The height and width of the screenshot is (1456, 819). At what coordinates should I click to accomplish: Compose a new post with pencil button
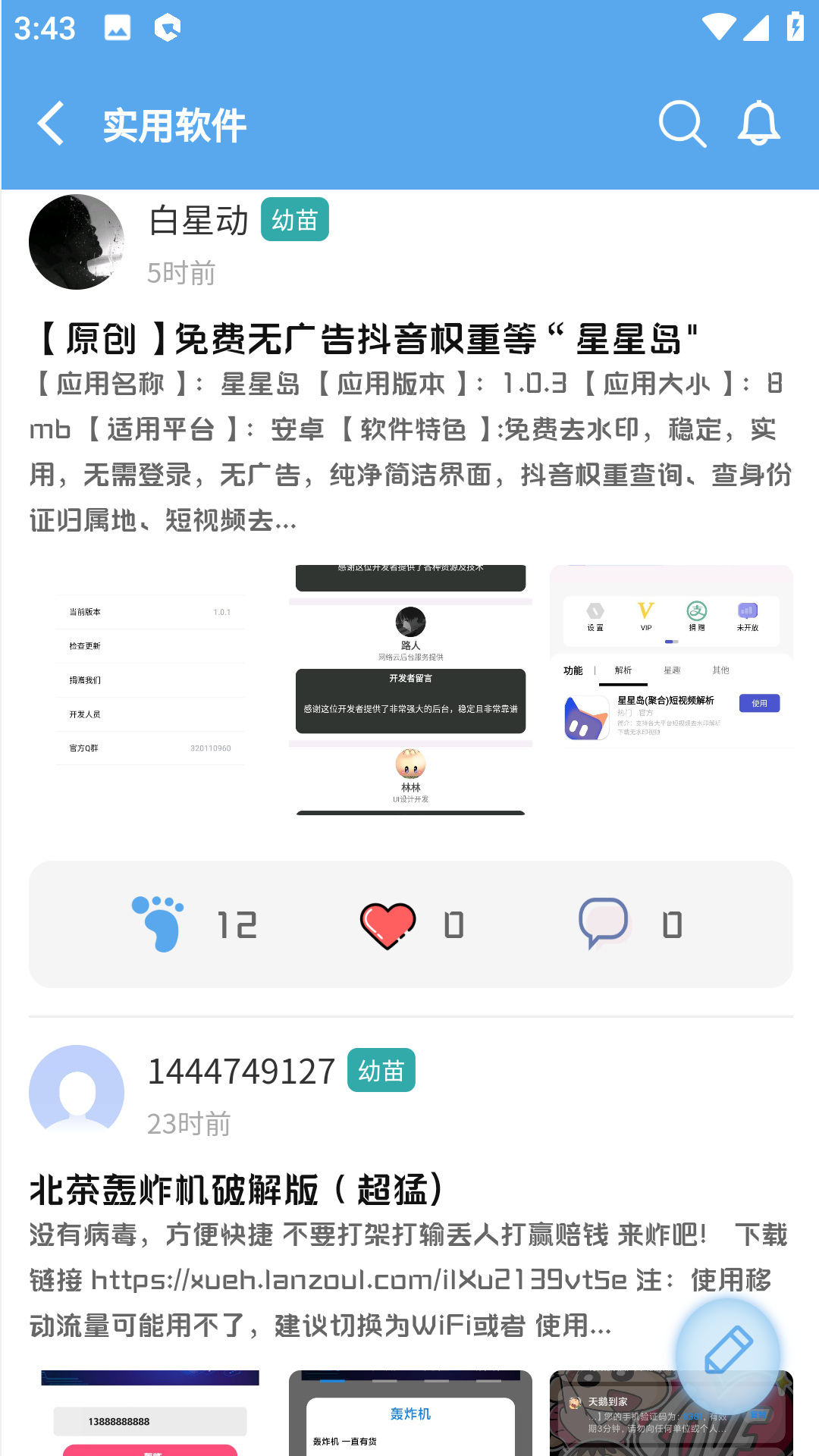click(x=727, y=1351)
